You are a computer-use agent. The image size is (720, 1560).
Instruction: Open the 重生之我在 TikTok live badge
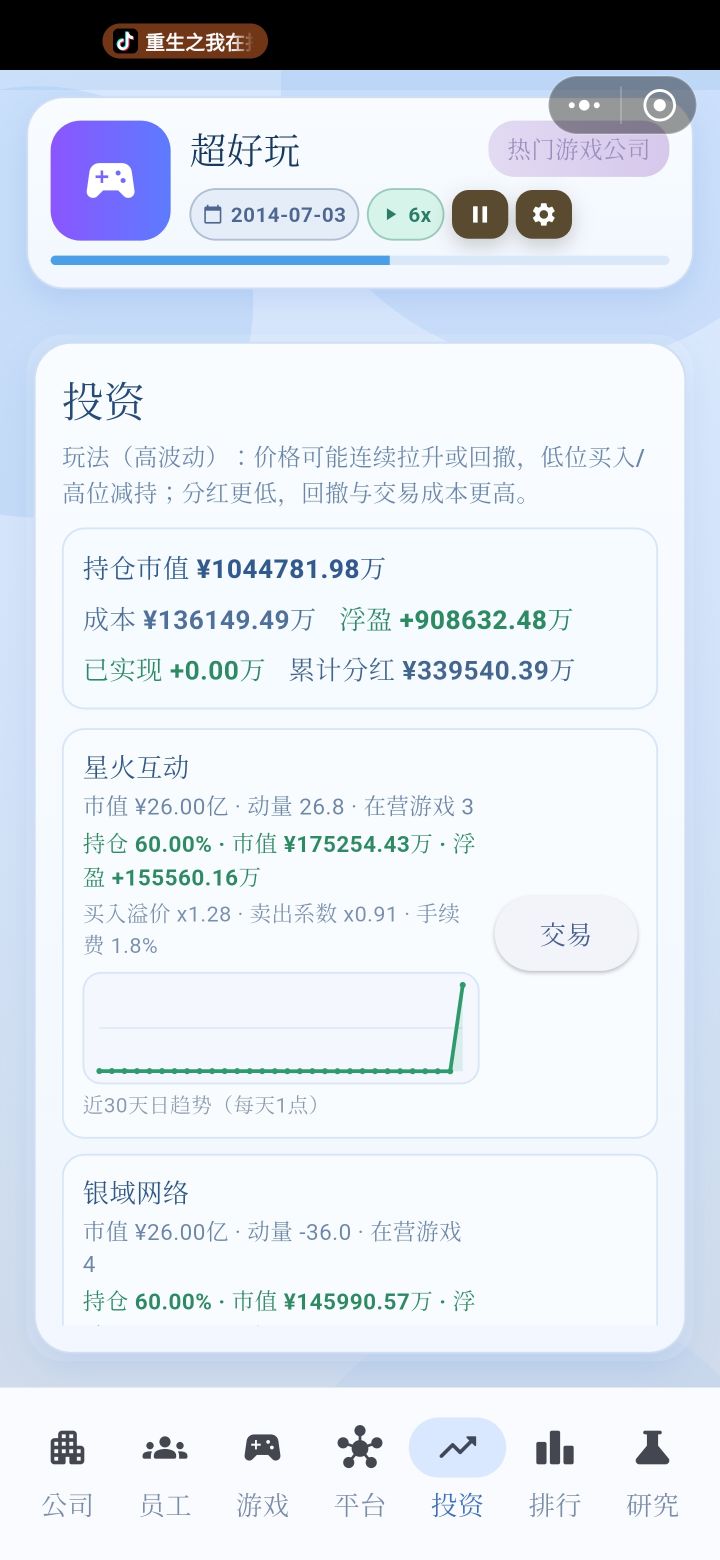185,41
